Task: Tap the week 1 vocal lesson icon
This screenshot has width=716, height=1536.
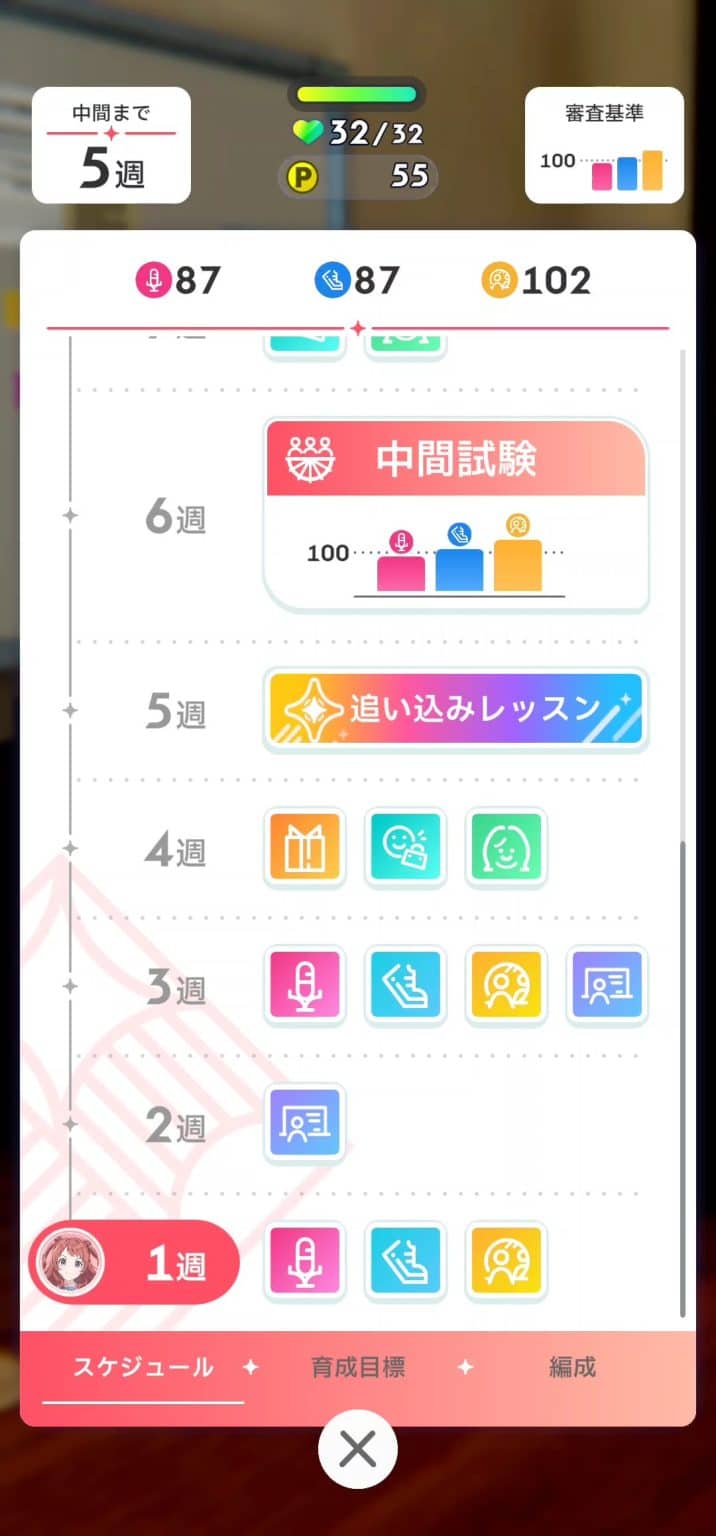Action: click(305, 1261)
